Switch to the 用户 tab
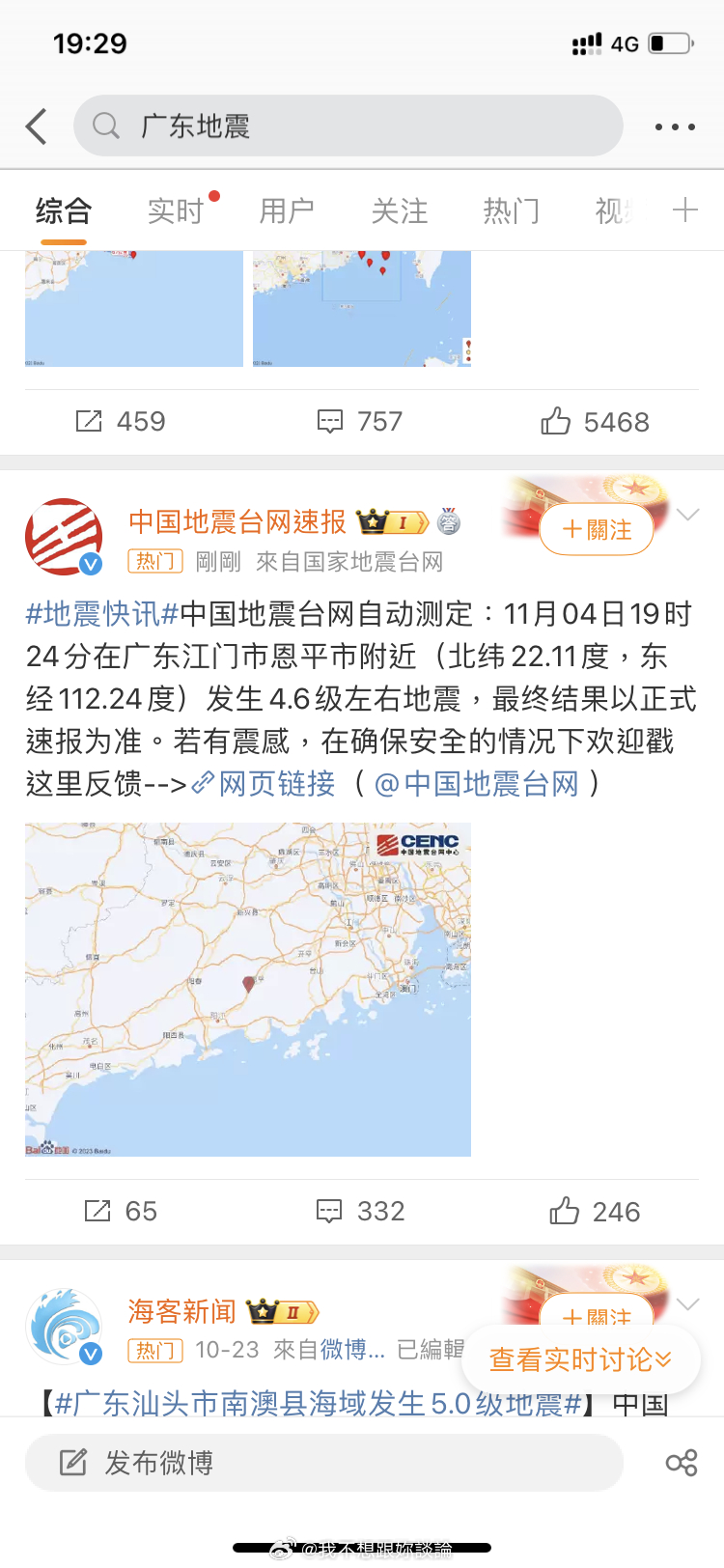 coord(287,210)
